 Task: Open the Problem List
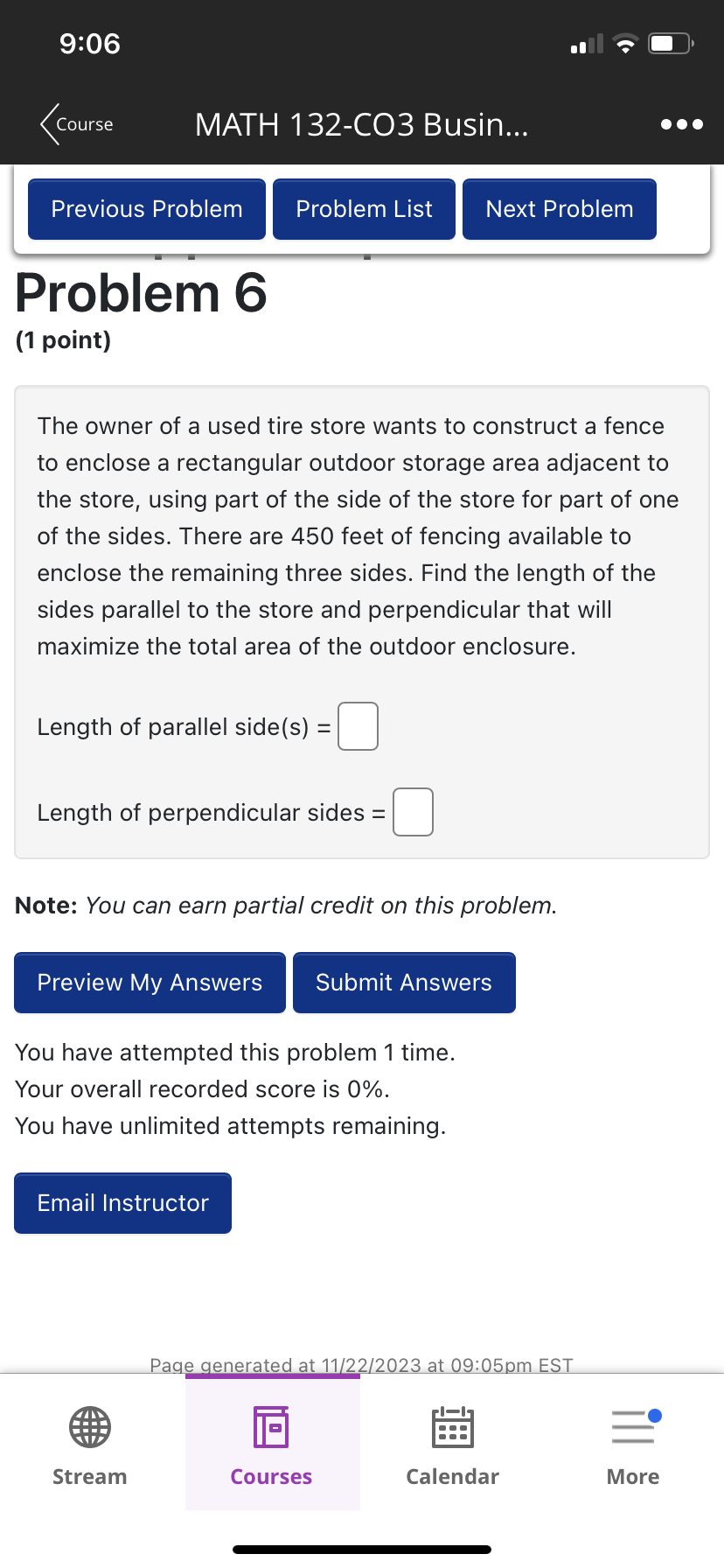pyautogui.click(x=364, y=208)
